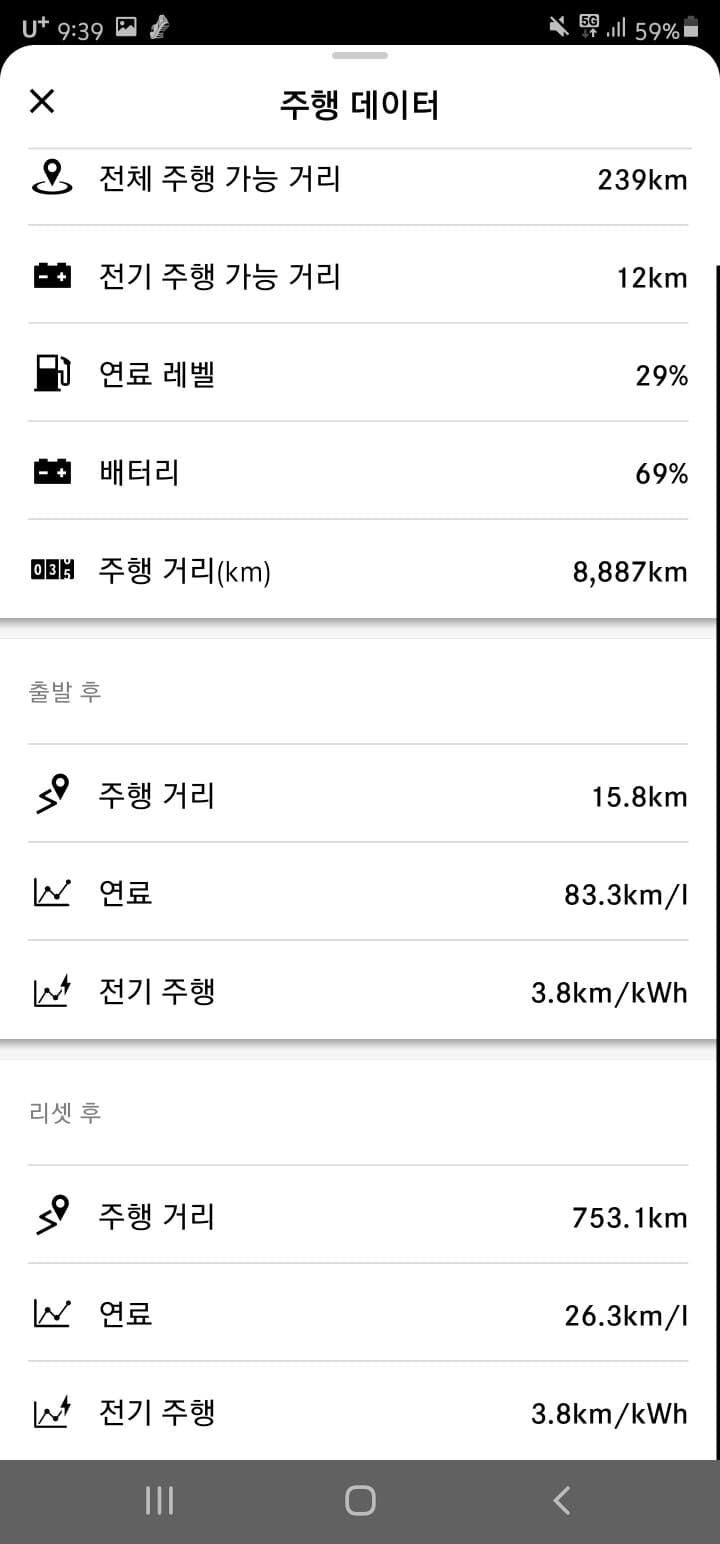Select the odometer icon beside 주행 거리(km)
This screenshot has width=720, height=1544.
(x=51, y=569)
